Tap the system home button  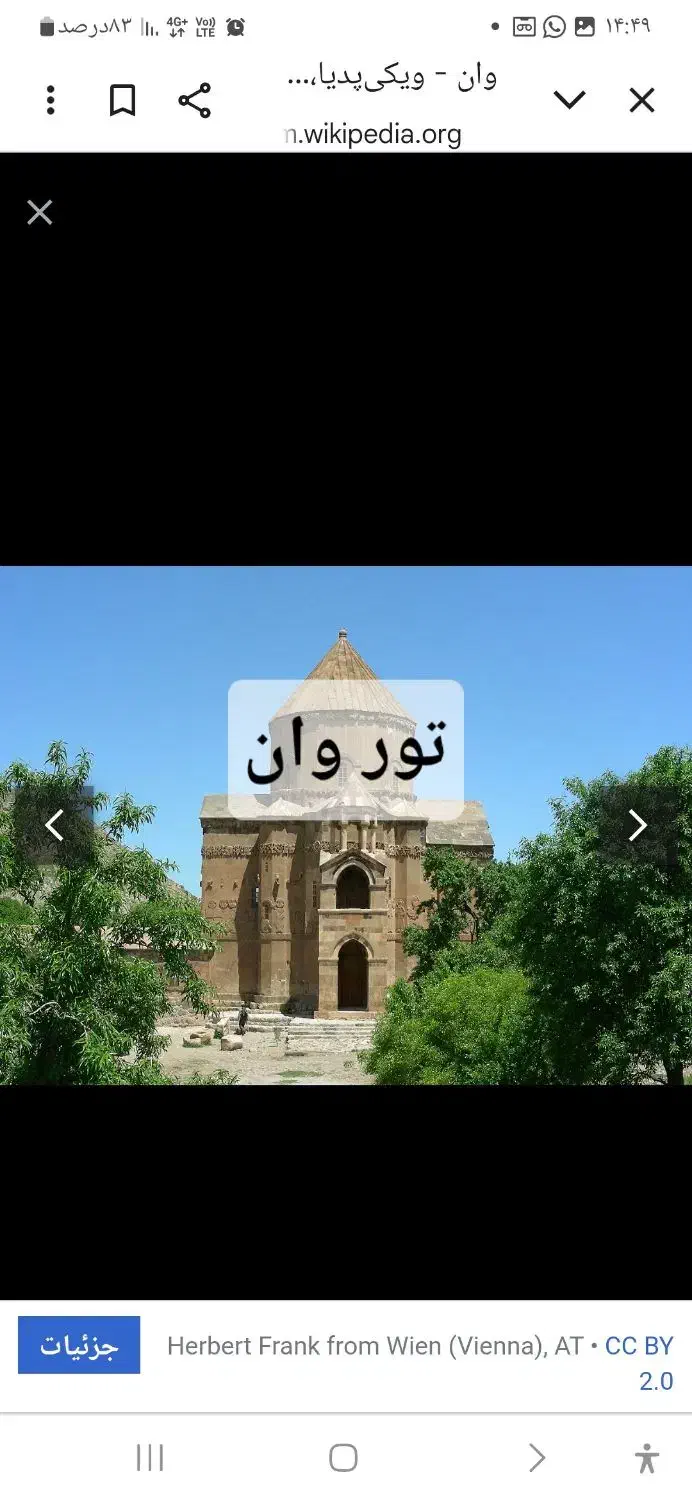pyautogui.click(x=343, y=1457)
